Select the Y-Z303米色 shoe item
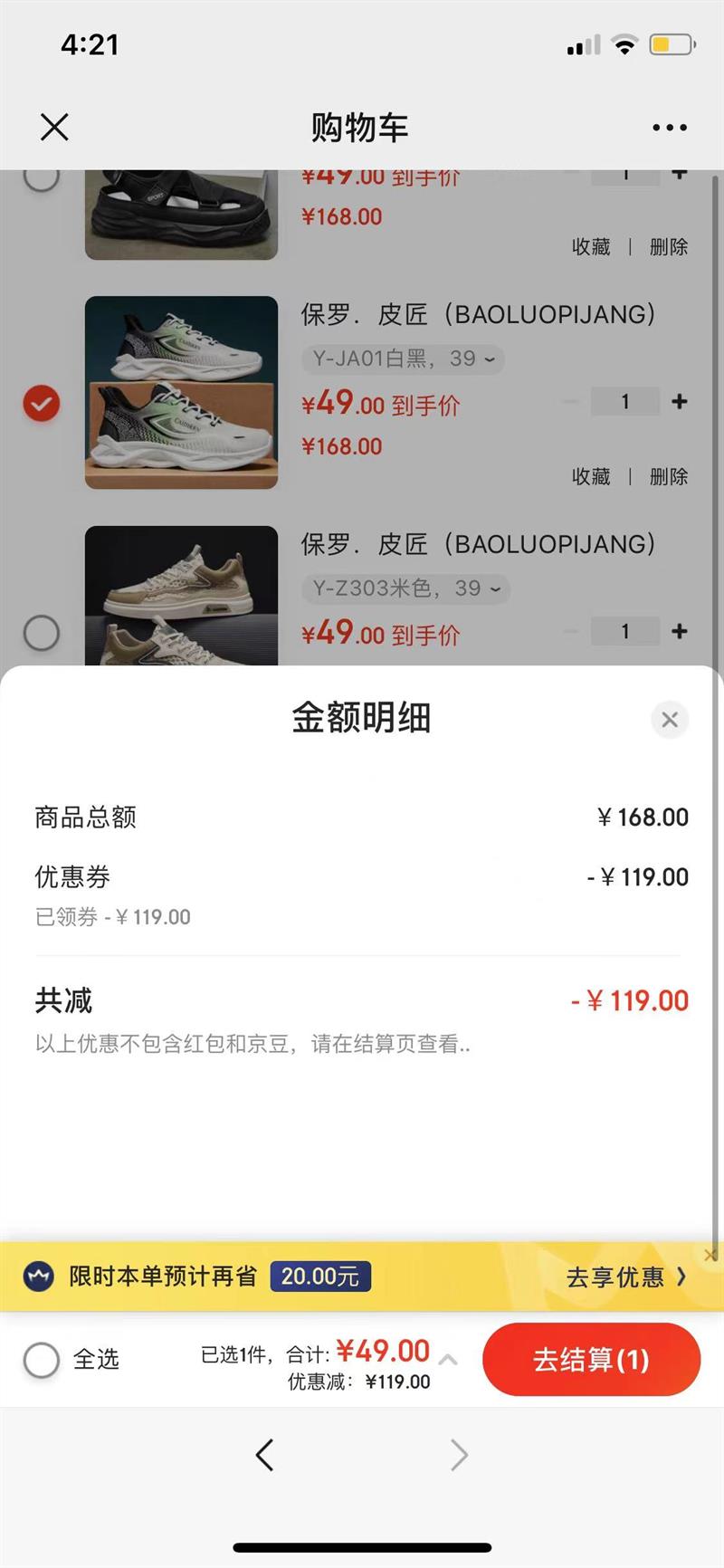This screenshot has width=724, height=1568. tap(42, 632)
